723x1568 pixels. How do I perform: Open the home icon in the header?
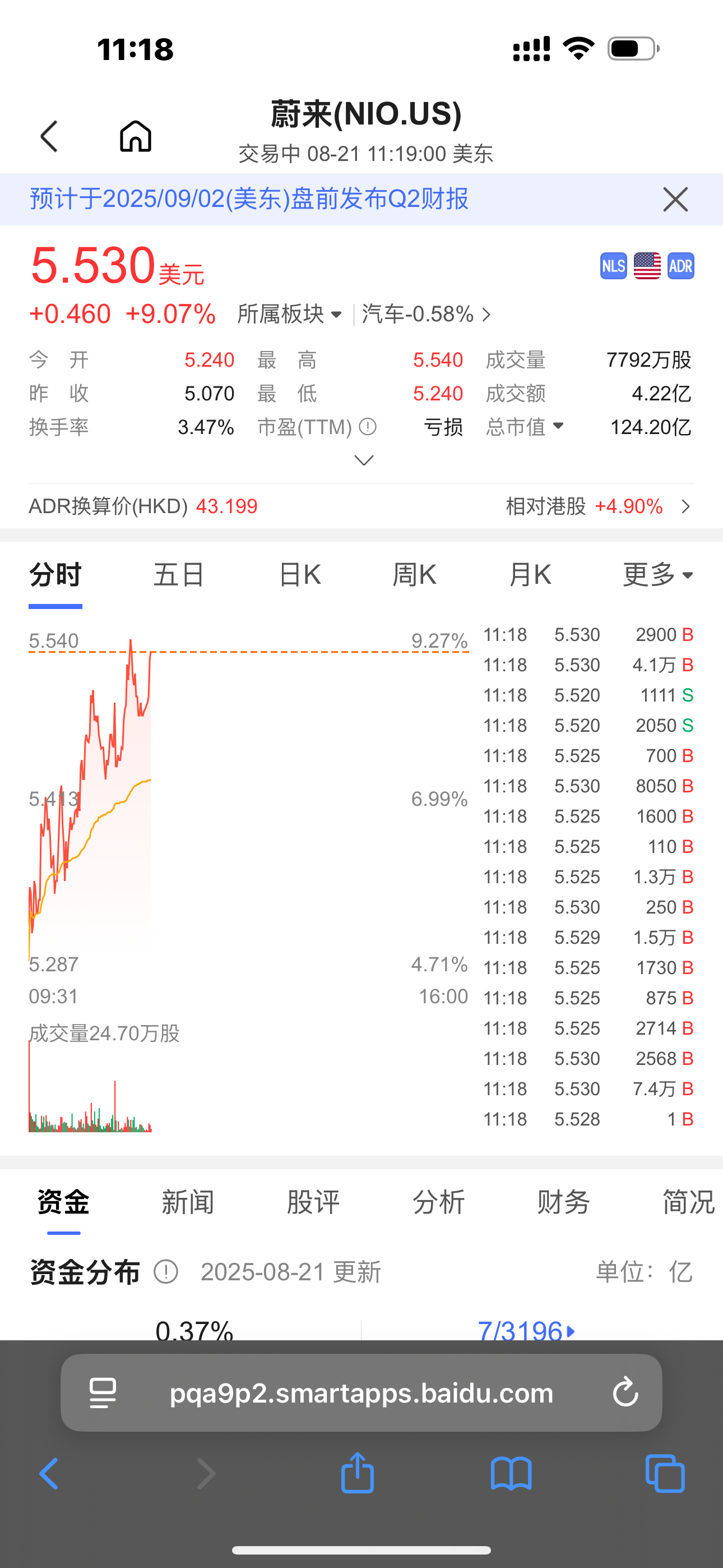click(135, 136)
